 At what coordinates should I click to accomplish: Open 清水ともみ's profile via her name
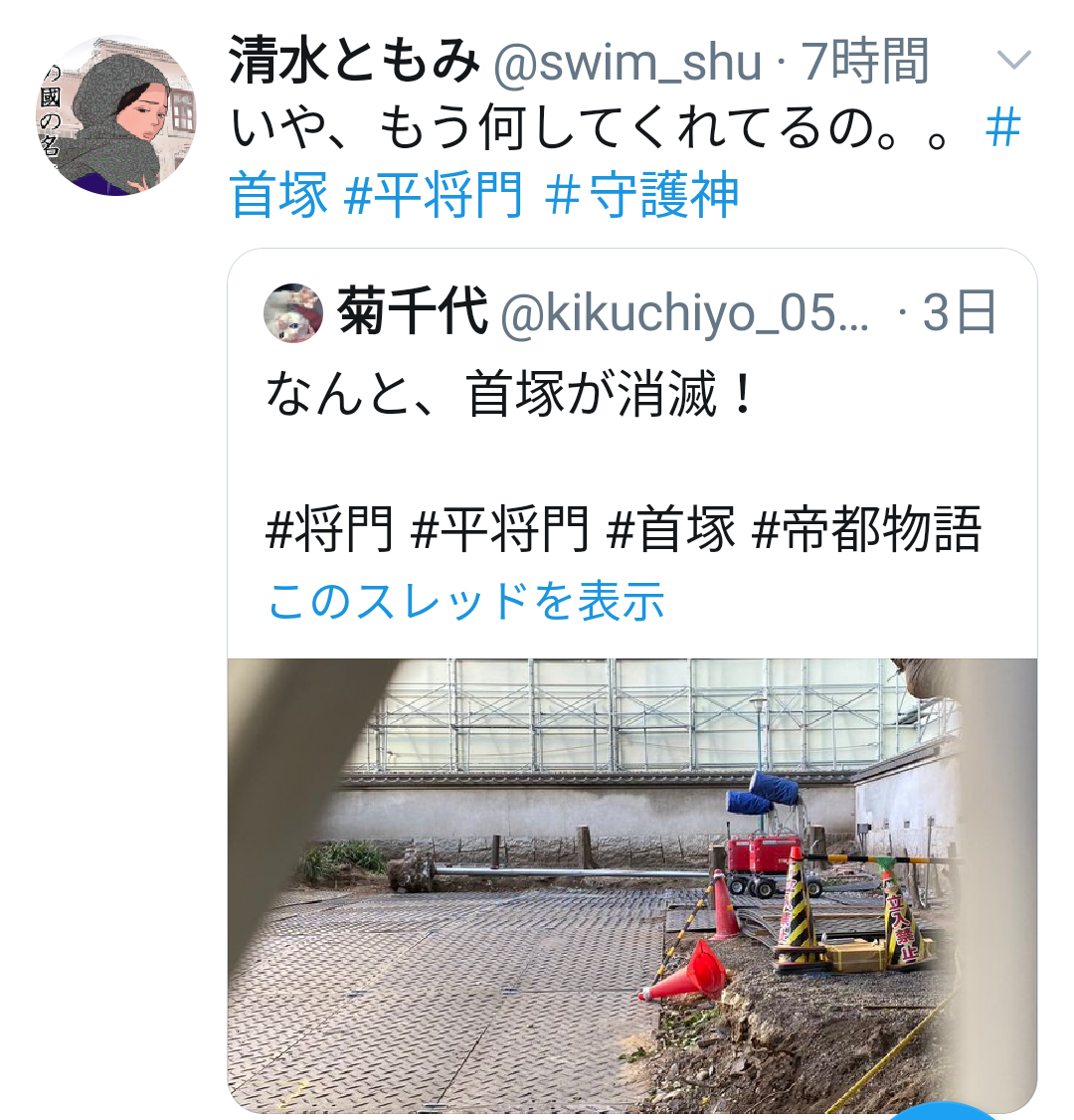point(354,62)
